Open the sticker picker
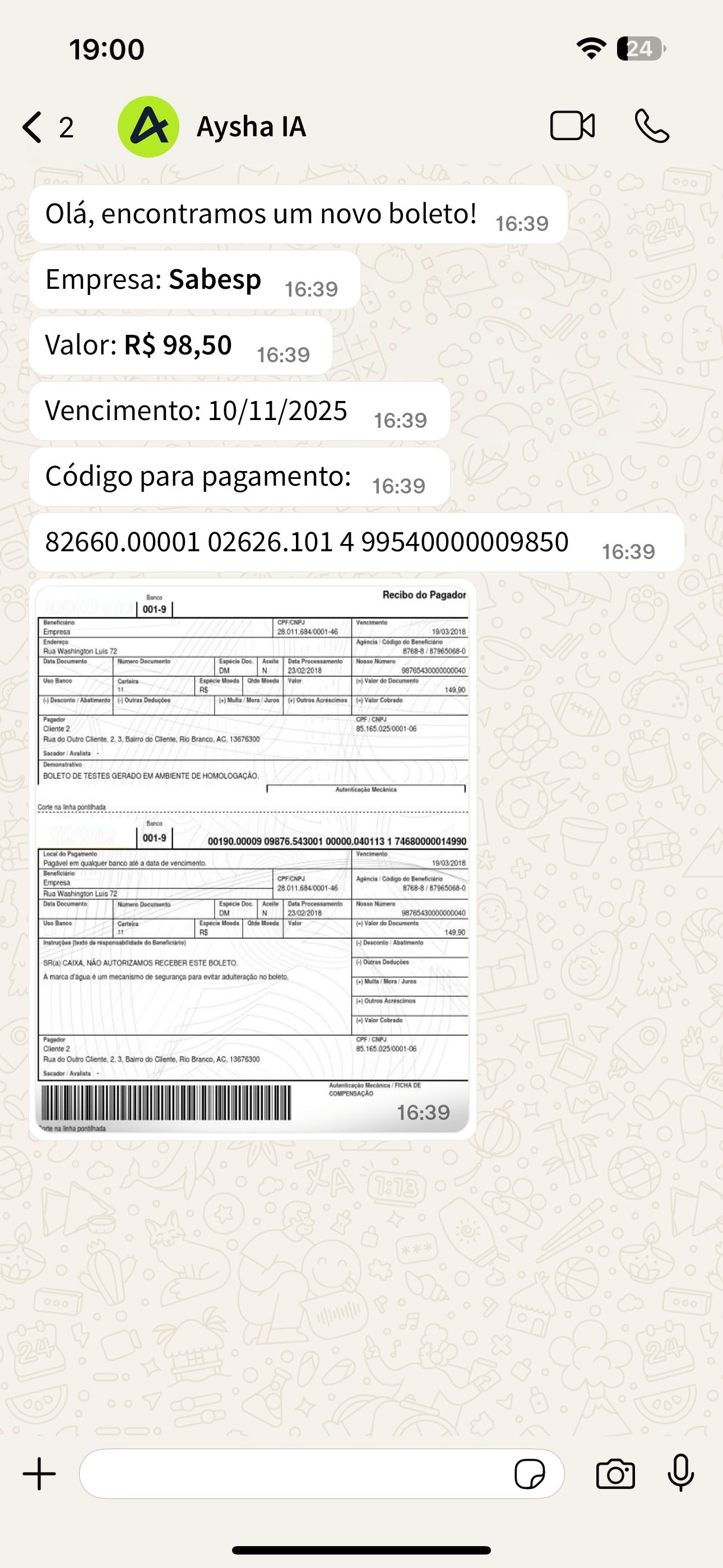This screenshot has width=723, height=1568. click(x=530, y=1474)
